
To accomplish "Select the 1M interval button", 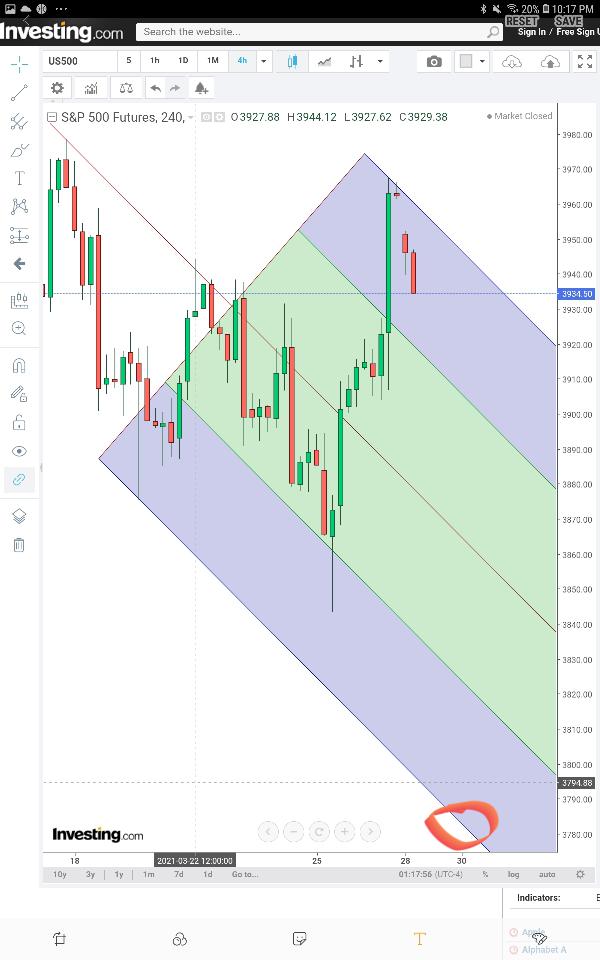I will [212, 61].
